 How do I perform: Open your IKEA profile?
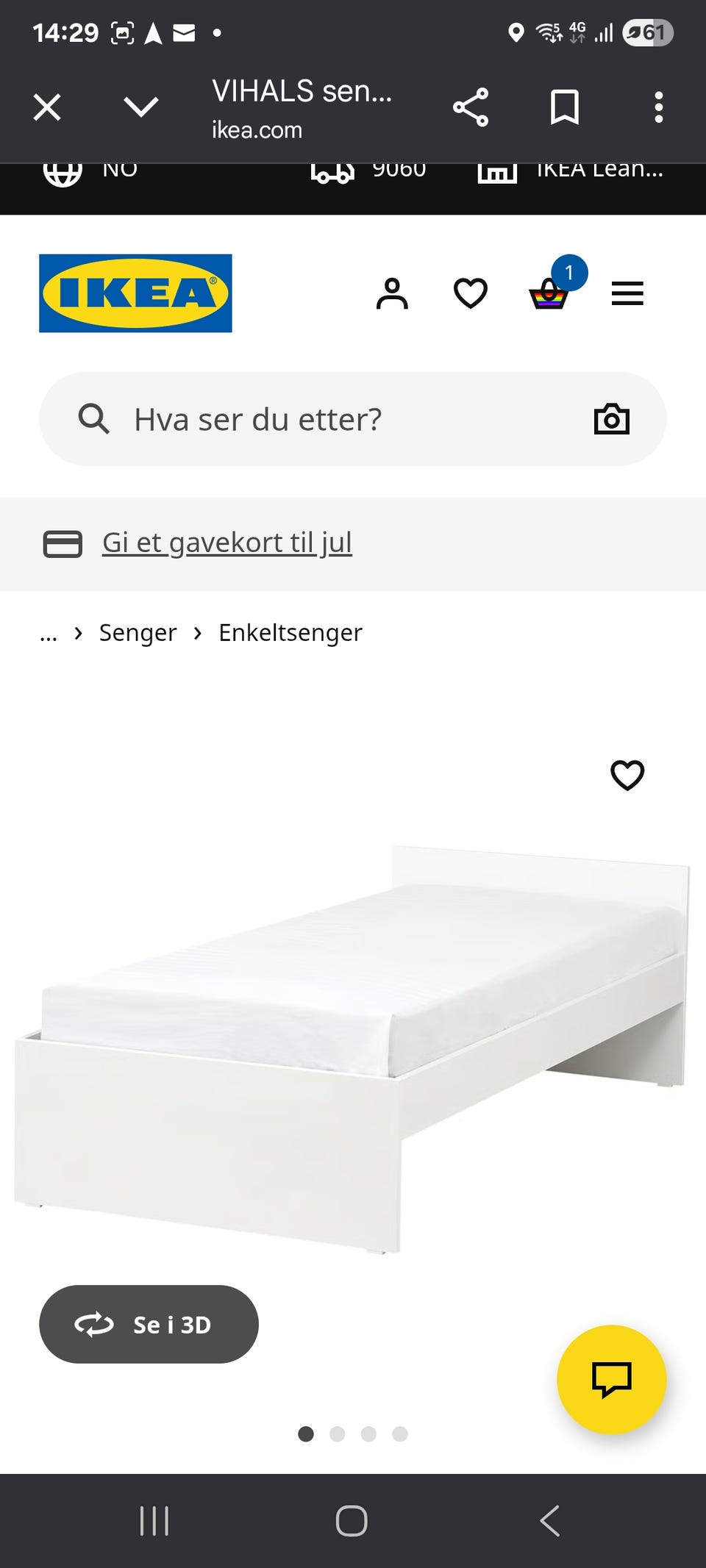(393, 294)
